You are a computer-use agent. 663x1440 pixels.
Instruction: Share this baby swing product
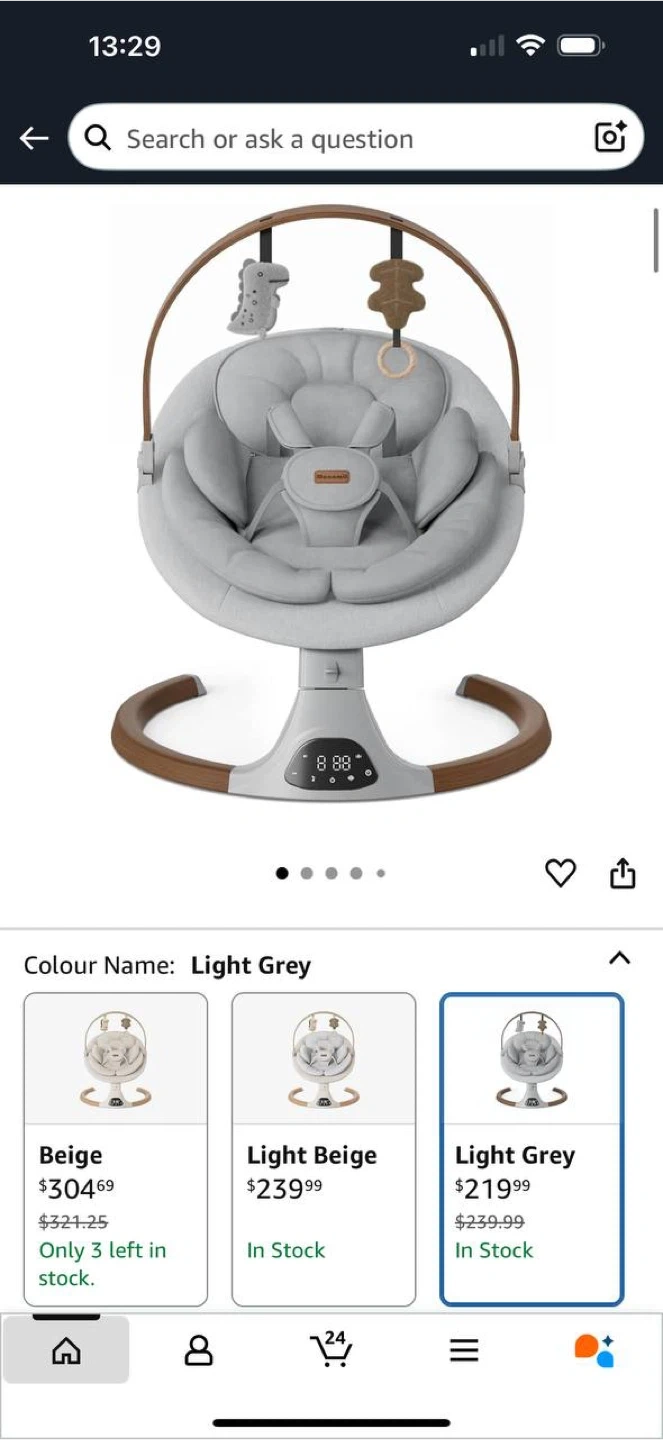tap(622, 873)
